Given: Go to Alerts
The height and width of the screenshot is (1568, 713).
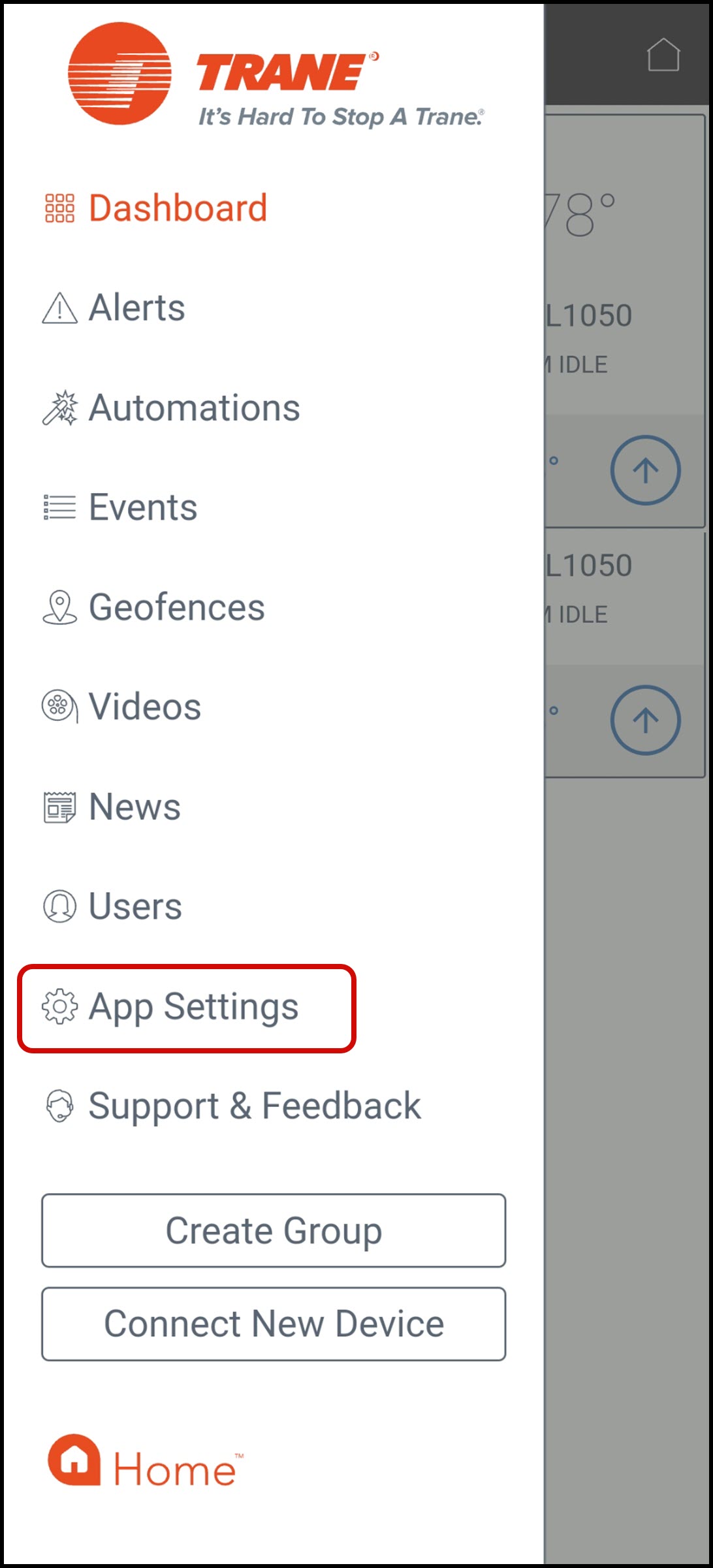Looking at the screenshot, I should (x=136, y=308).
